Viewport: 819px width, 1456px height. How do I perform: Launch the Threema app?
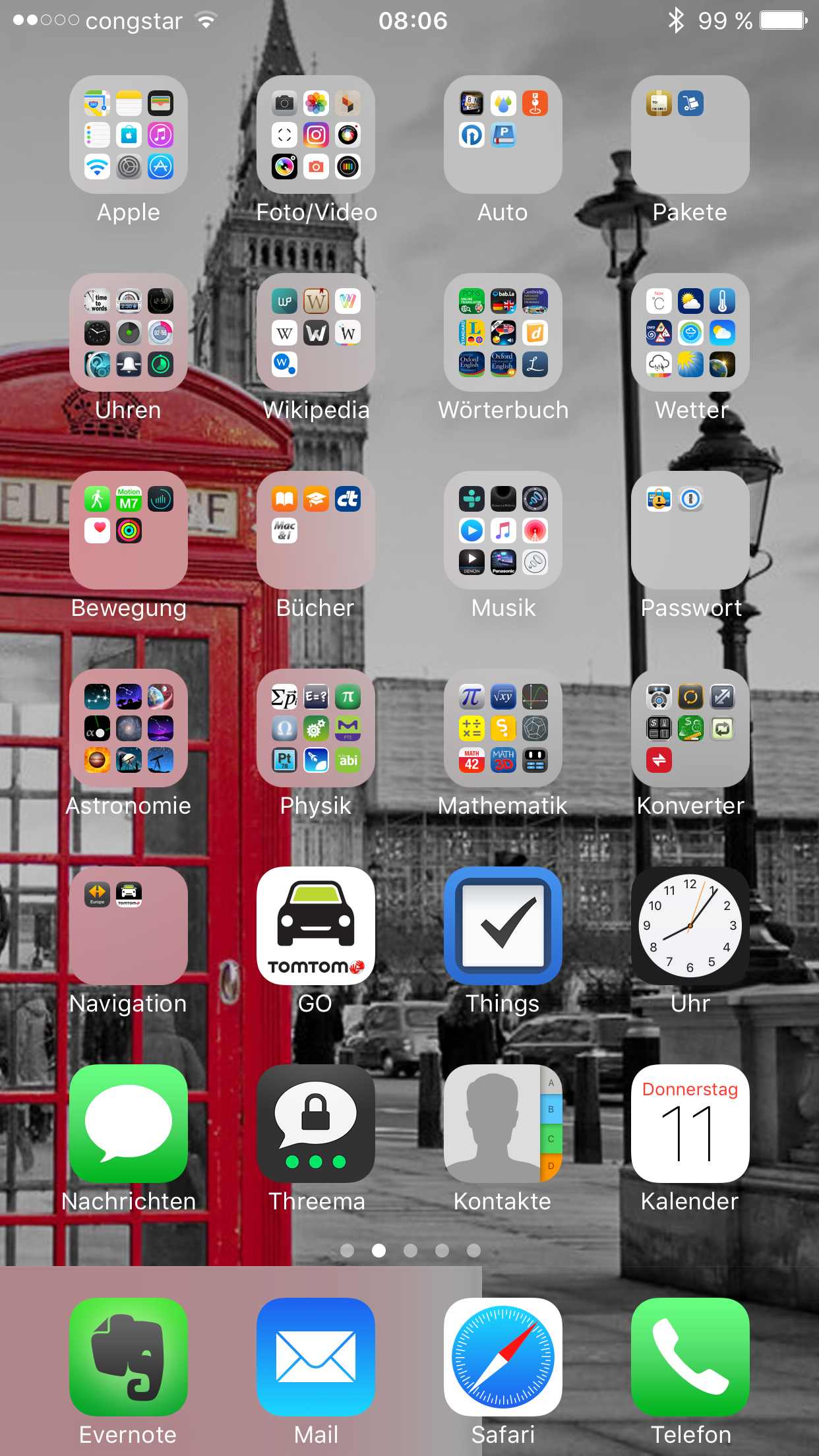click(316, 1124)
